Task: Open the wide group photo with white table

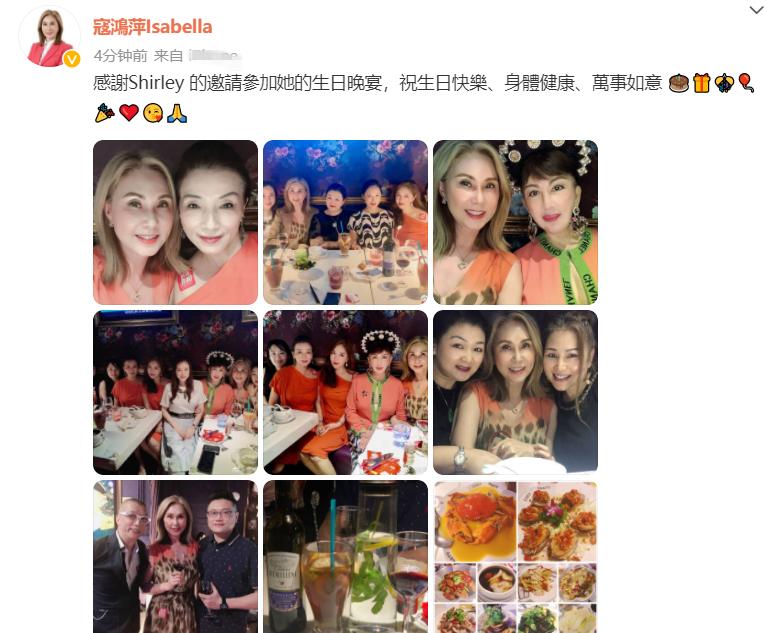Action: click(x=175, y=392)
